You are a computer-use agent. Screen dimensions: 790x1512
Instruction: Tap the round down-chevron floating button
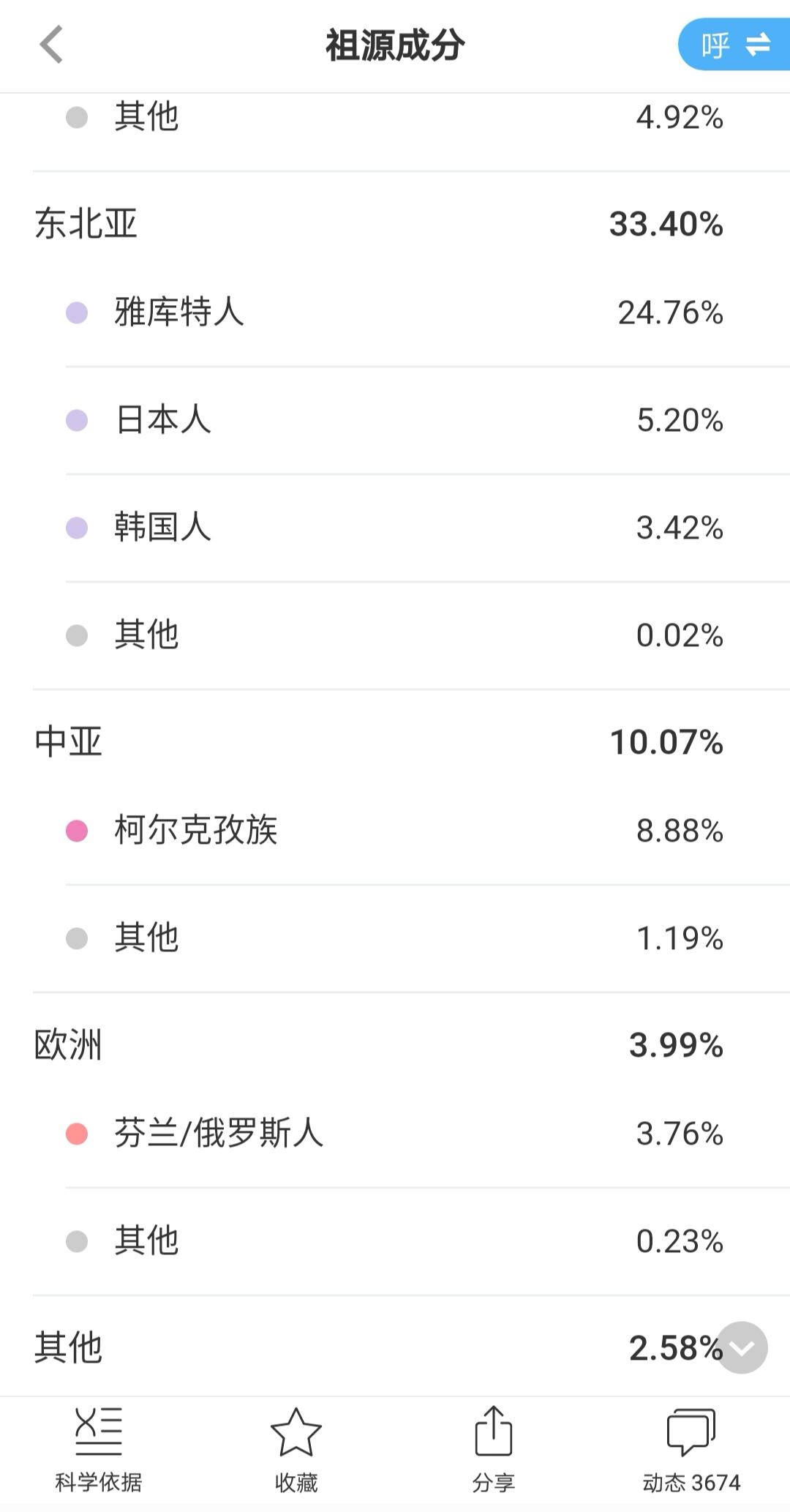tap(741, 1347)
